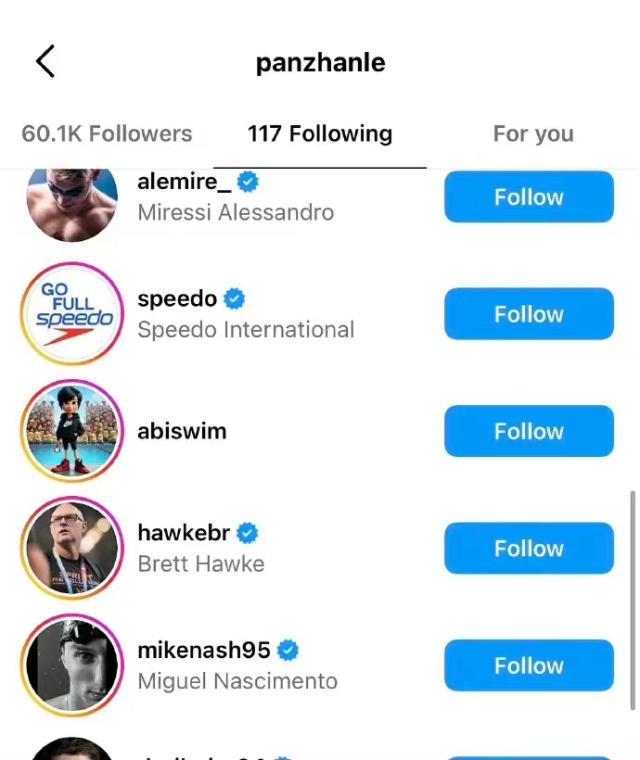Follow Miguel Nascimento
Image resolution: width=640 pixels, height=760 pixels.
528,665
